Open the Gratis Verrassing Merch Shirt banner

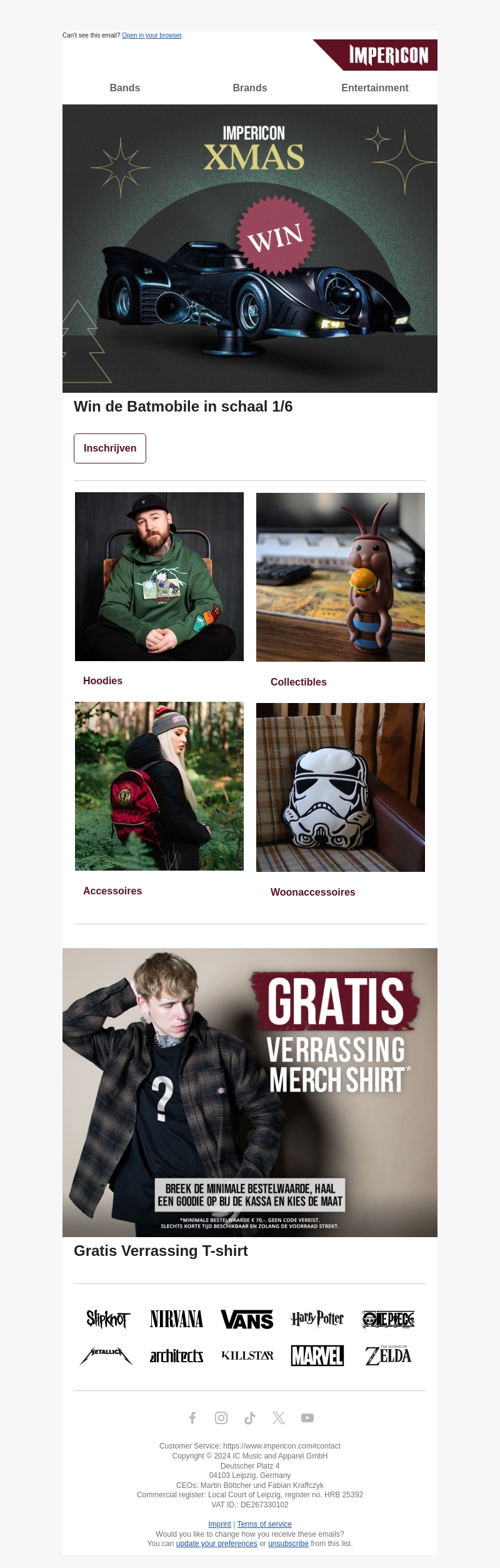[x=250, y=1091]
